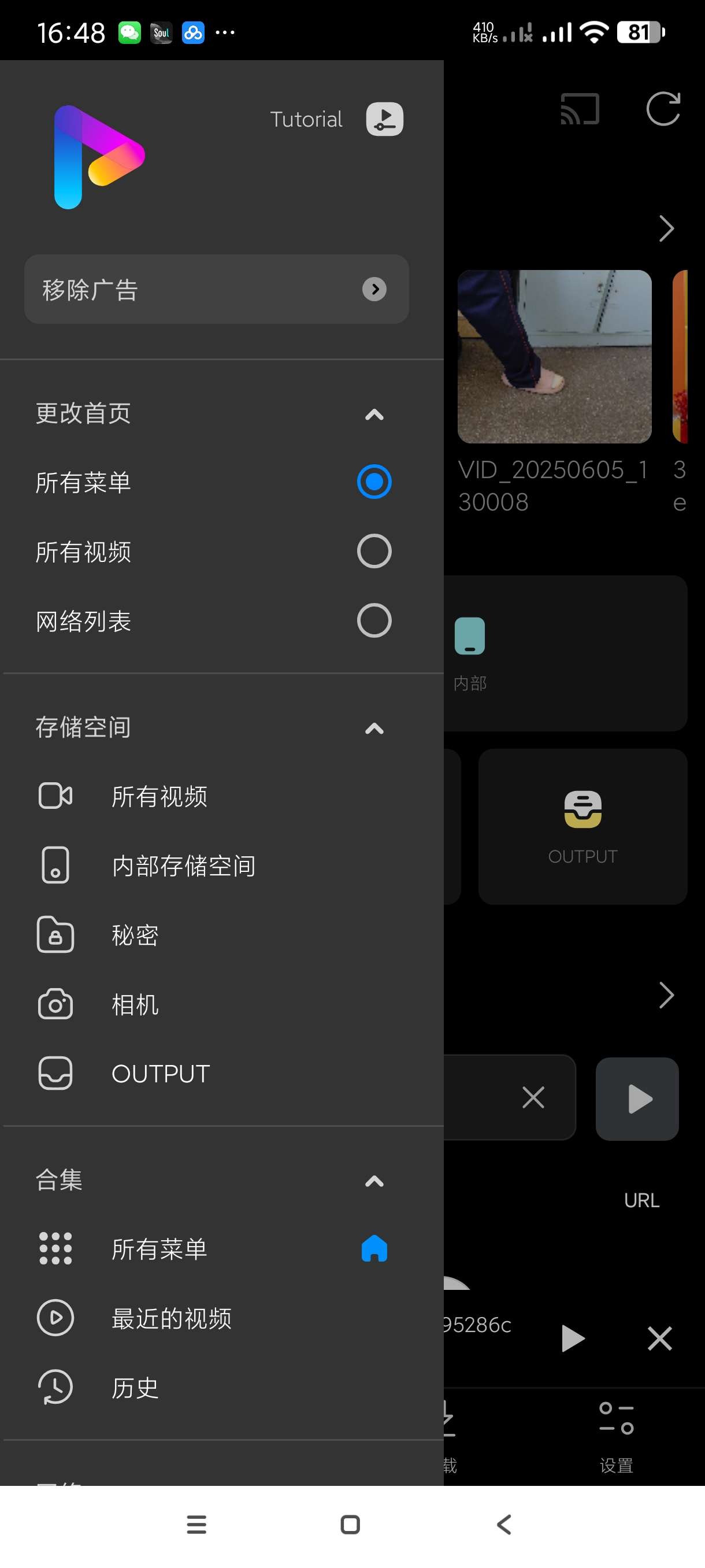This screenshot has height=1568, width=705.
Task: Select 所有菜单 as home page
Action: [373, 482]
